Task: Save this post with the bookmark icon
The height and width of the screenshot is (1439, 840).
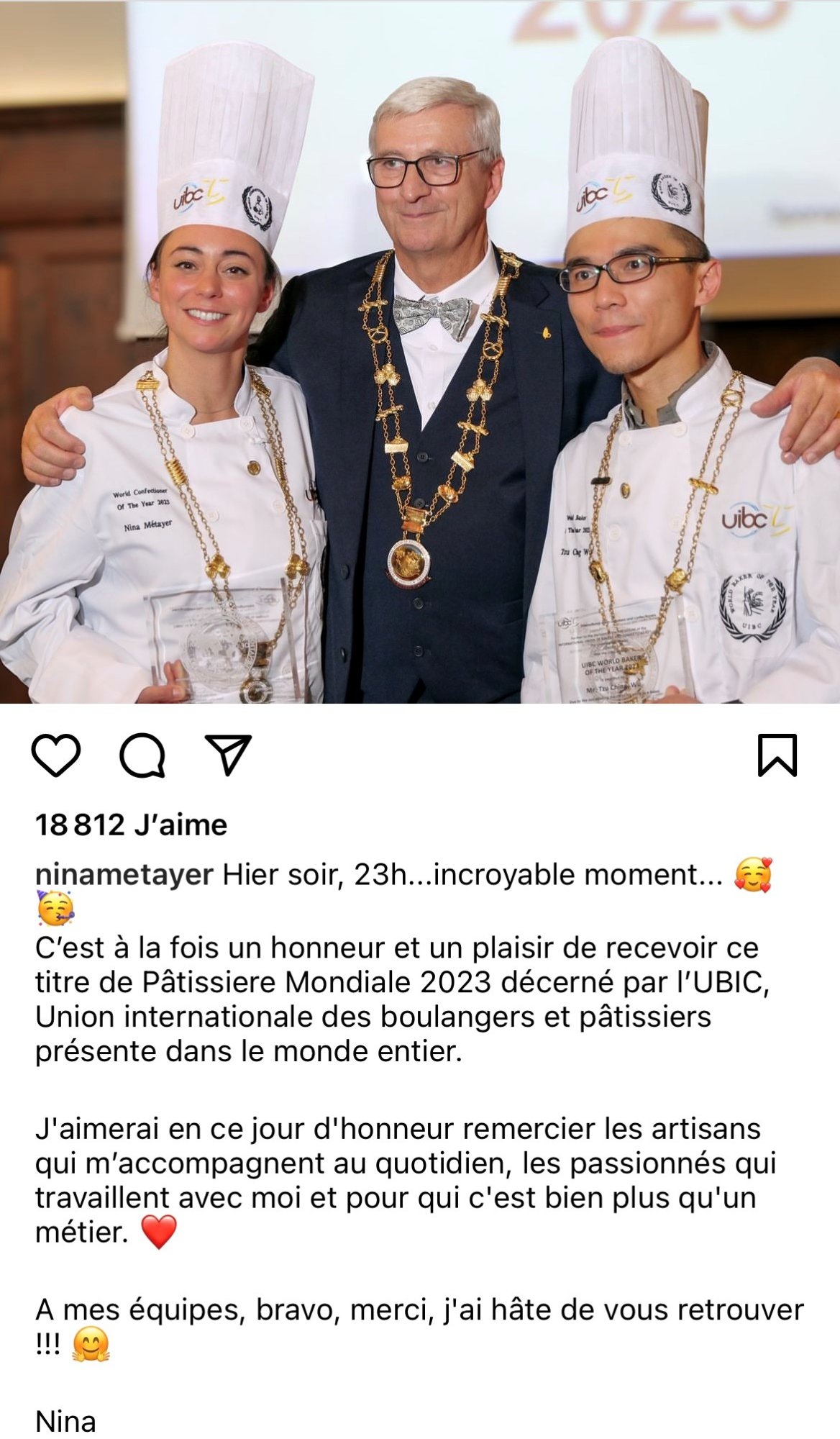Action: coord(777,755)
